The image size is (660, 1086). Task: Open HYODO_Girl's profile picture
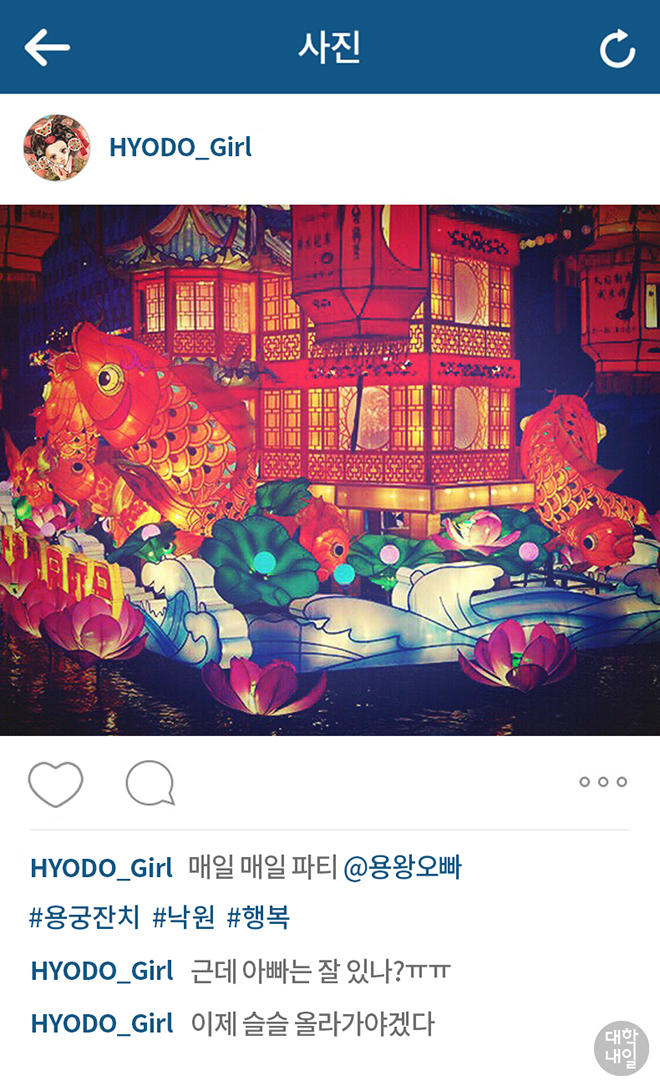57,148
